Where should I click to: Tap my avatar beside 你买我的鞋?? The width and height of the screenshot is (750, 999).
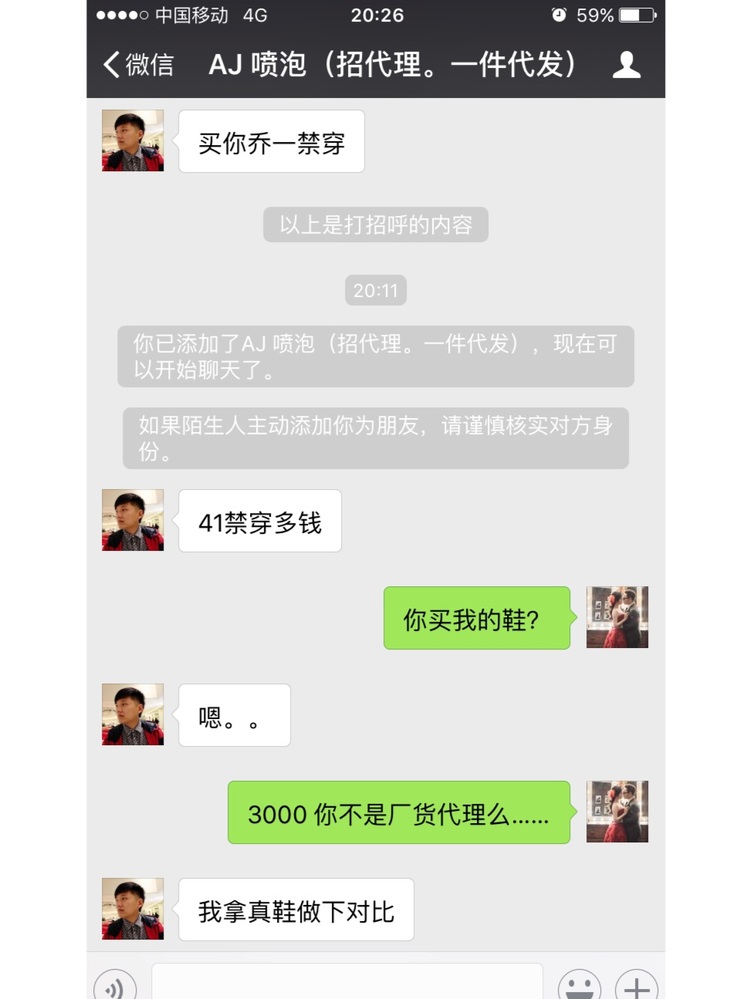click(x=617, y=617)
